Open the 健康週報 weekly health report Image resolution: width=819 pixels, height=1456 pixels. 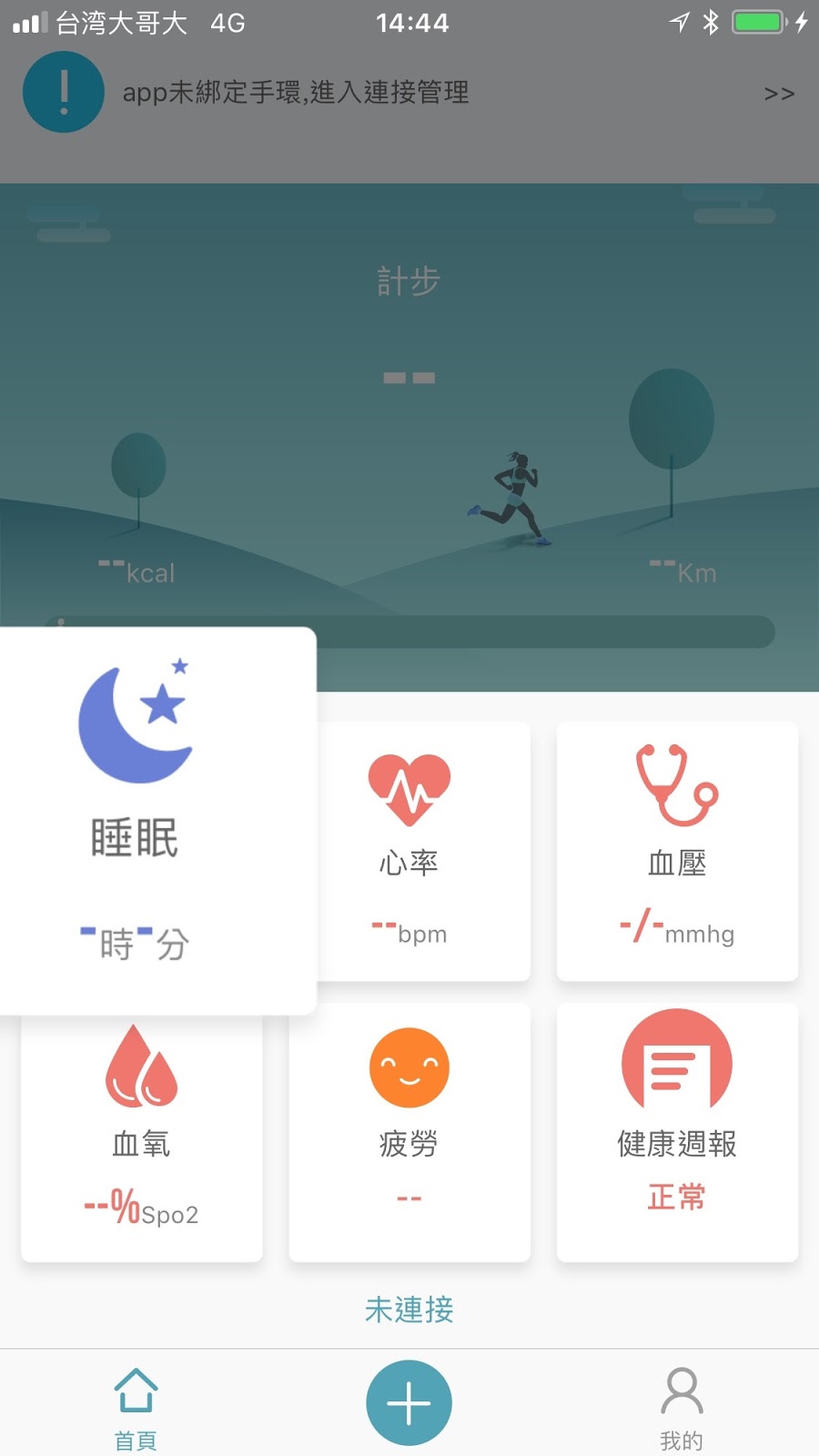click(677, 1133)
